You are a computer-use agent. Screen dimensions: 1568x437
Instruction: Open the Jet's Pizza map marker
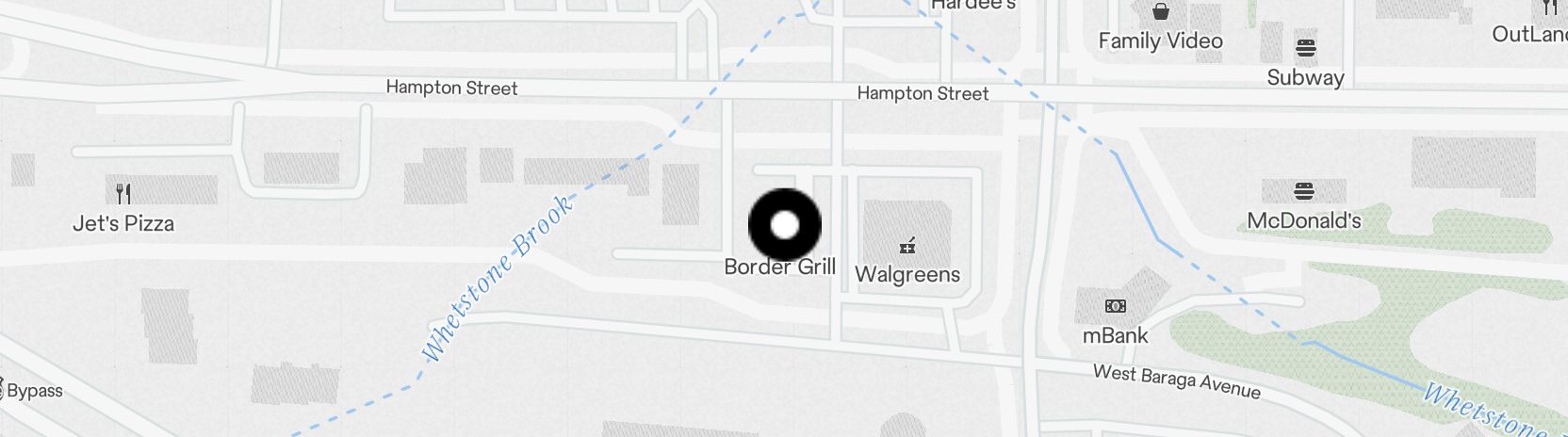[x=123, y=195]
